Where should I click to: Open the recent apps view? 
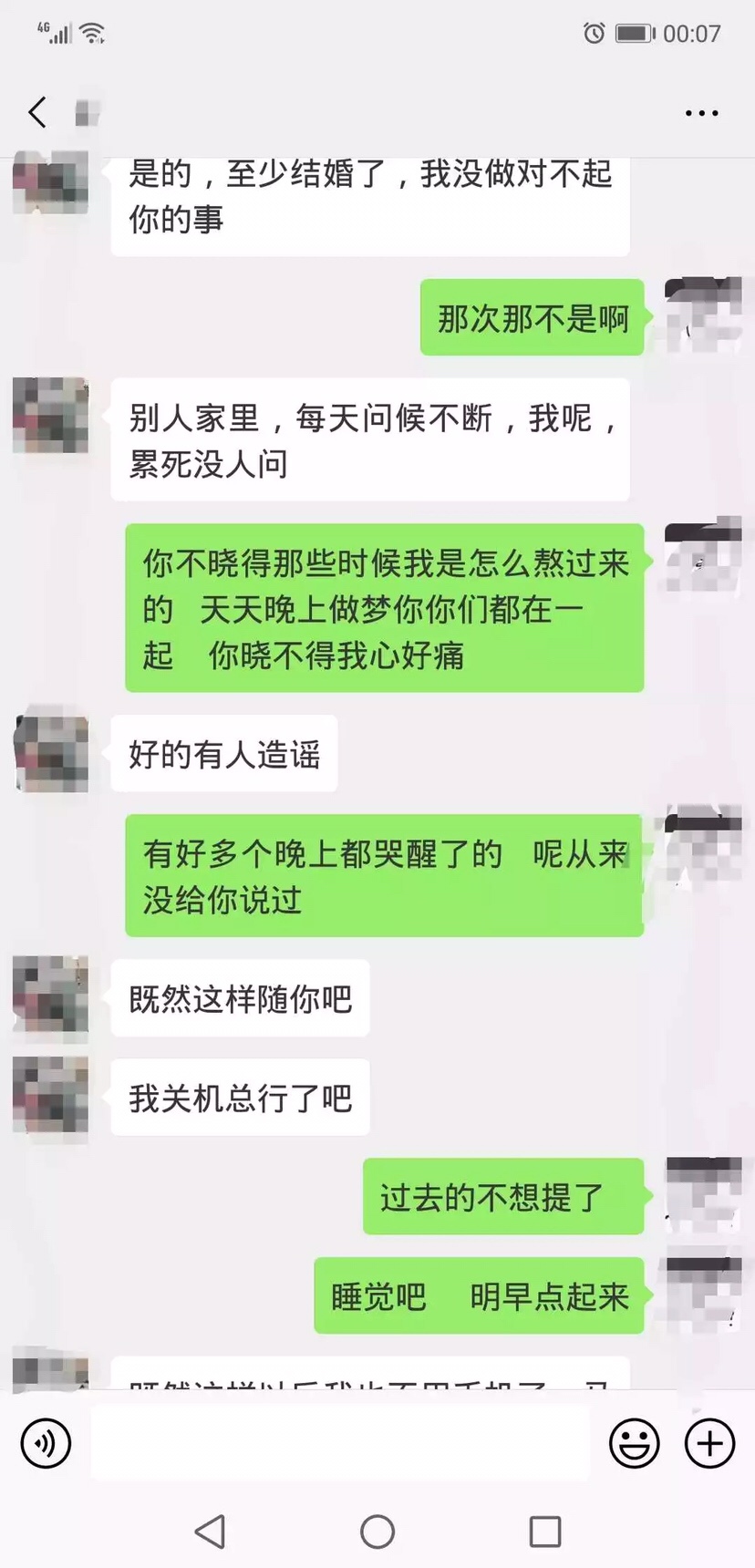point(545,1532)
